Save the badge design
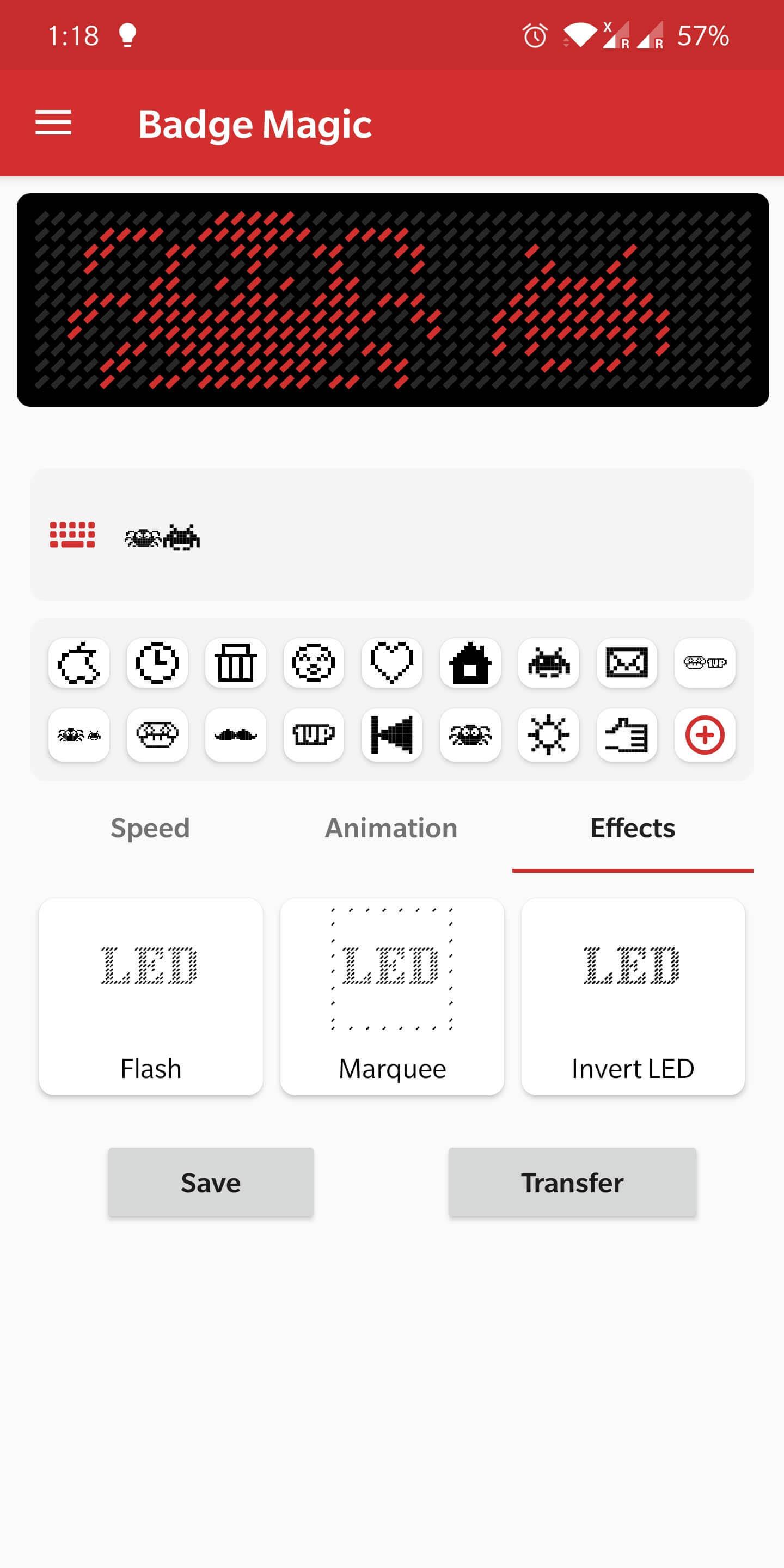 pos(211,1182)
